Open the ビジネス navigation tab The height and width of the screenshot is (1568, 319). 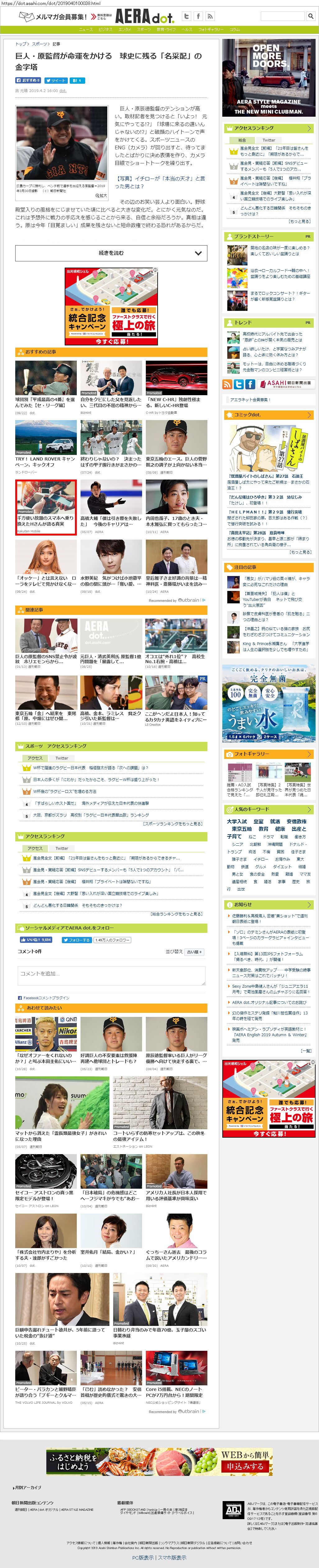(105, 29)
